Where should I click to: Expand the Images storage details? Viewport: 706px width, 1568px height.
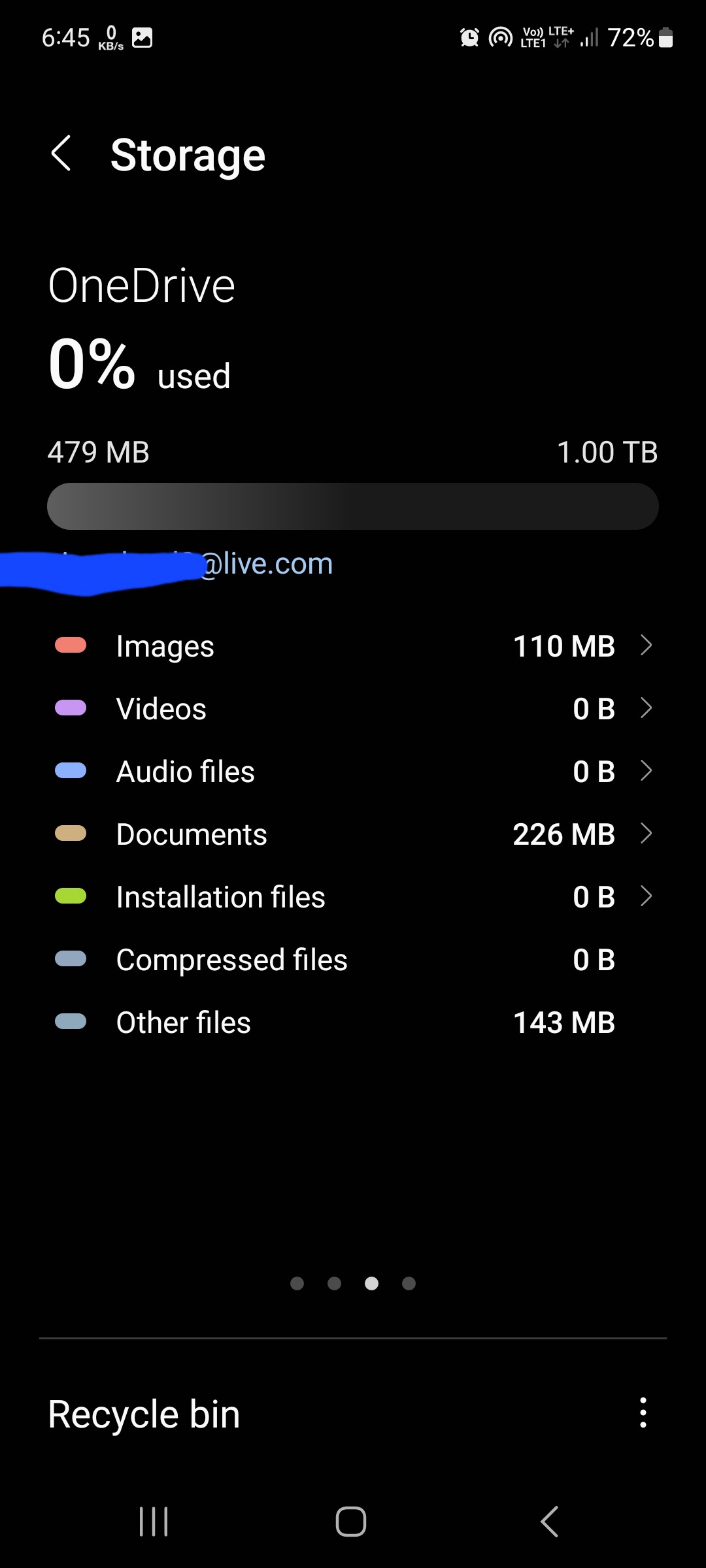(x=646, y=645)
